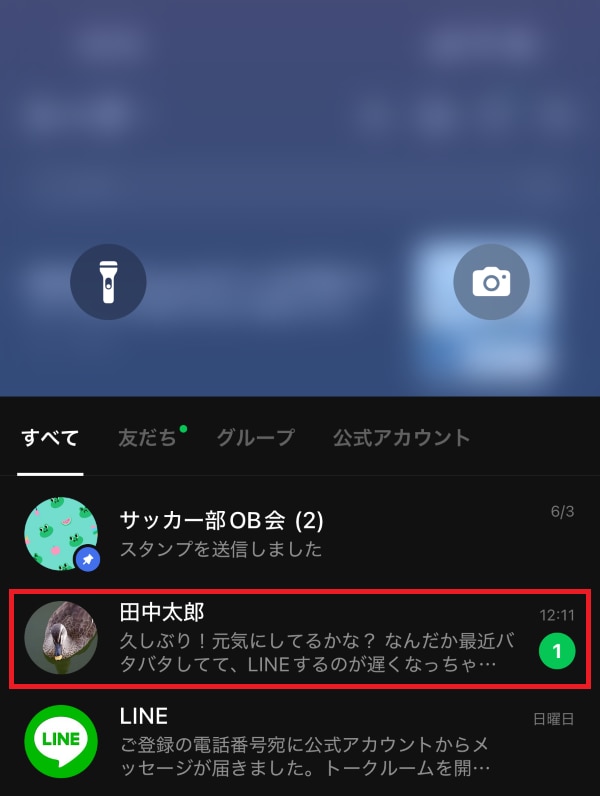The image size is (600, 796).
Task: Show the 公式アカウント tab
Action: 401,438
